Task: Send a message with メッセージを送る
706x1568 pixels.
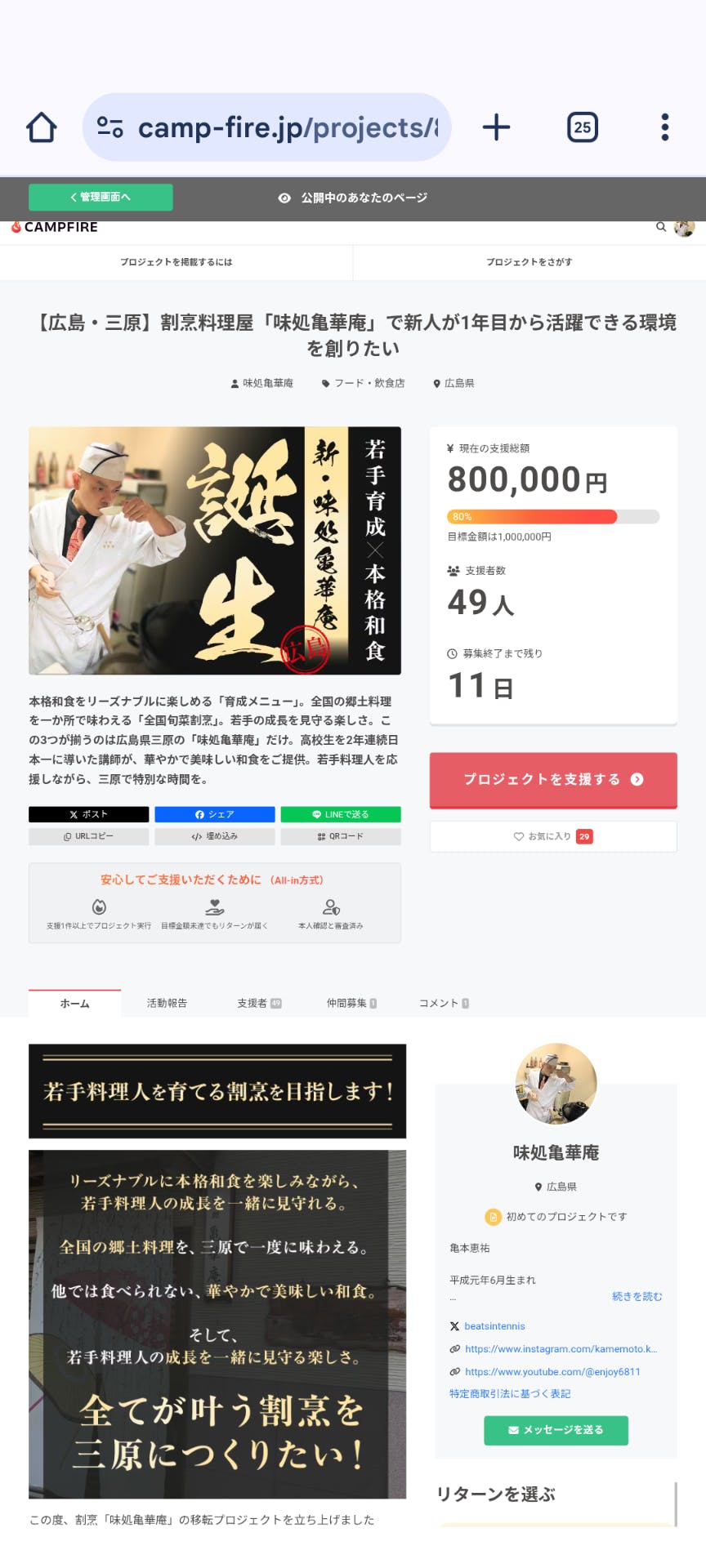Action: point(556,1430)
